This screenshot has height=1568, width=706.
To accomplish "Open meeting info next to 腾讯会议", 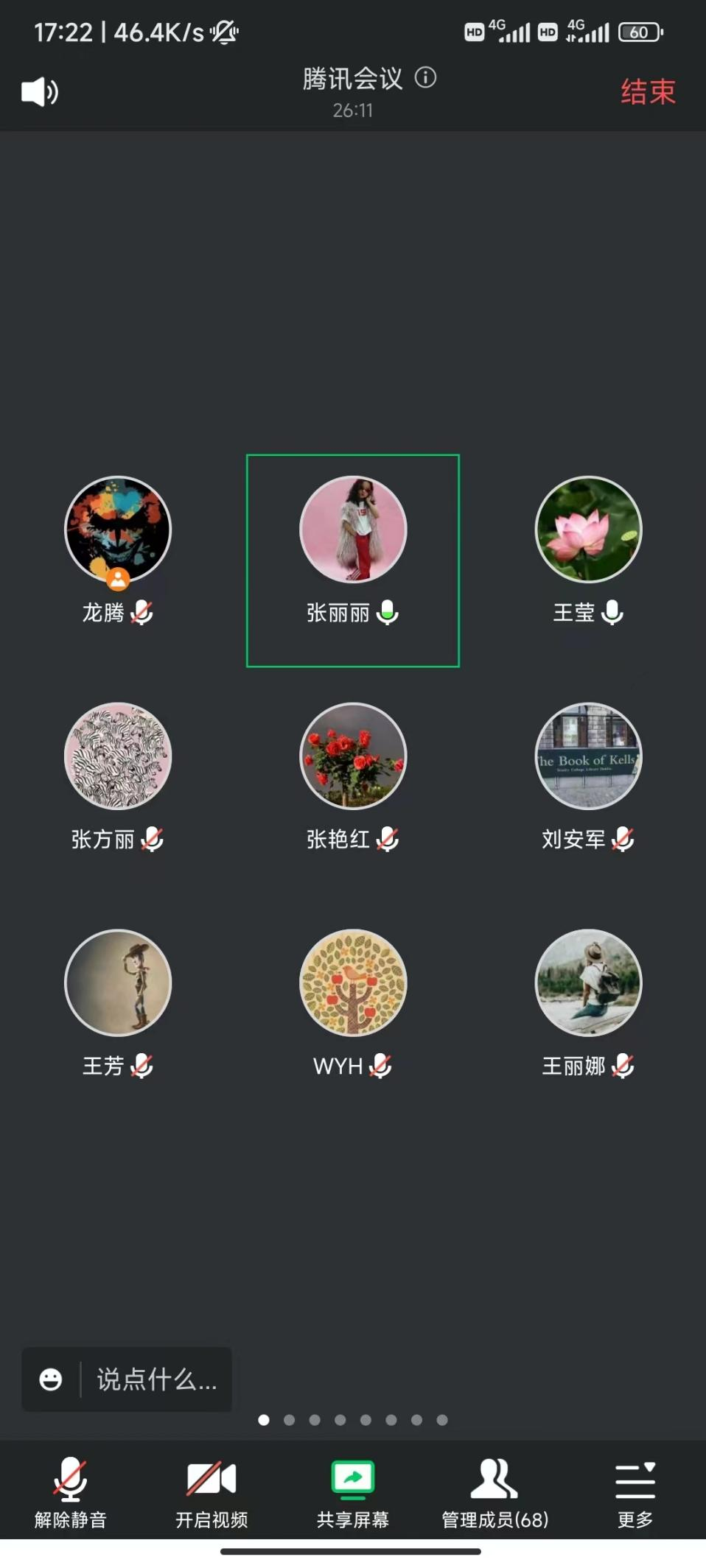I will 425,77.
